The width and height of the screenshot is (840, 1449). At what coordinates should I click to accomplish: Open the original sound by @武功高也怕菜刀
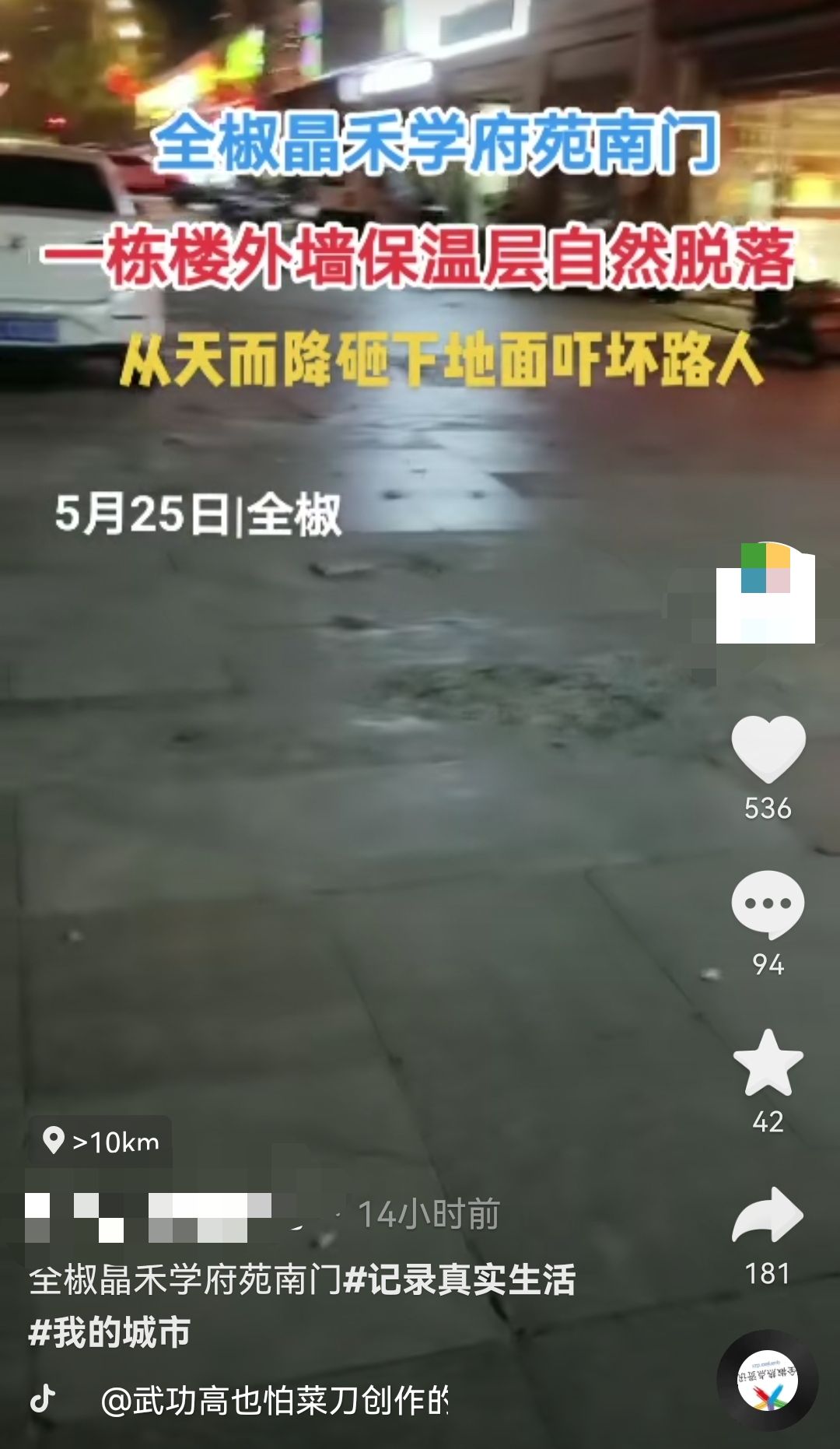274,1400
